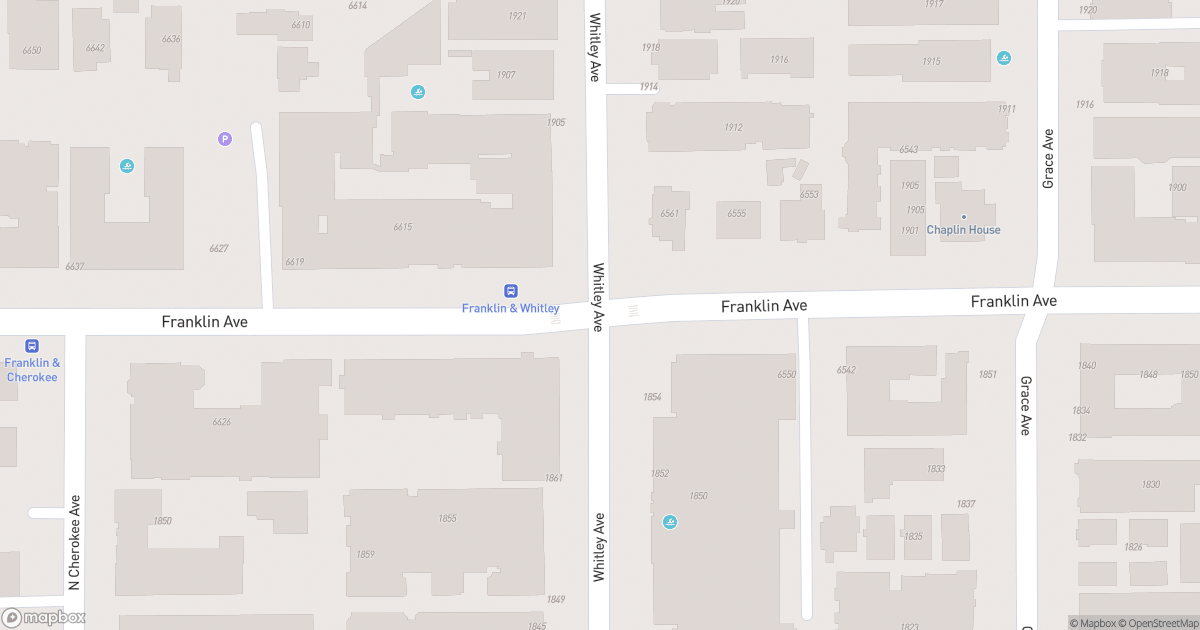Viewport: 1200px width, 630px height.
Task: Select the Franklin & Cherokee bus stop marker
Action: 32,345
